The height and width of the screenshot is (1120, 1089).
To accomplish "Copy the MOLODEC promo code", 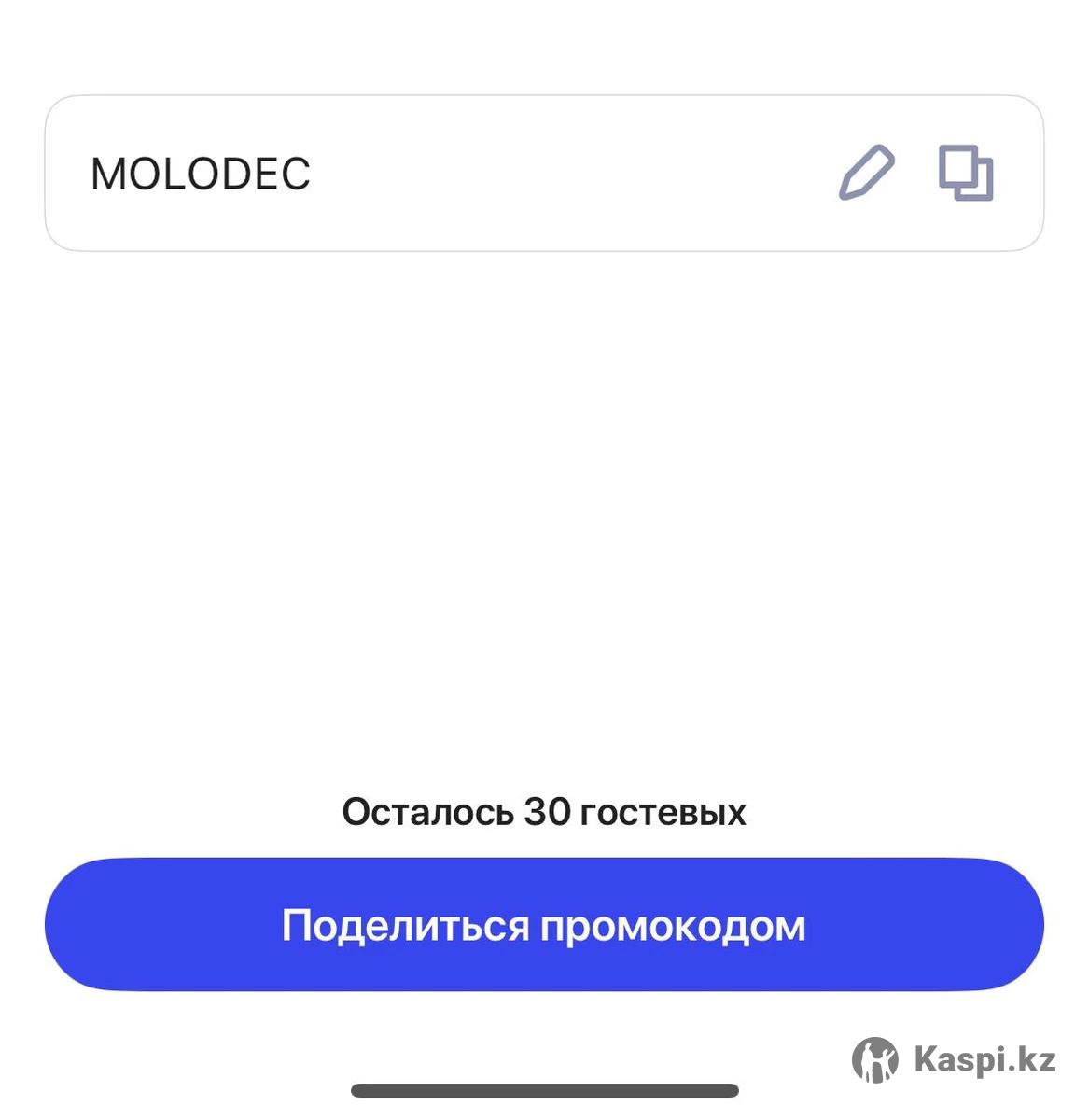I will pyautogui.click(x=966, y=173).
